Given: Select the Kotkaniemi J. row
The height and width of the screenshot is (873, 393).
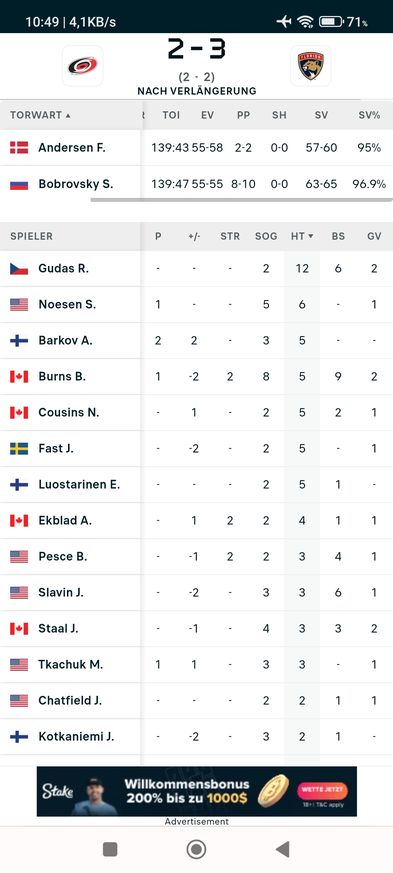Looking at the screenshot, I should click(x=196, y=737).
